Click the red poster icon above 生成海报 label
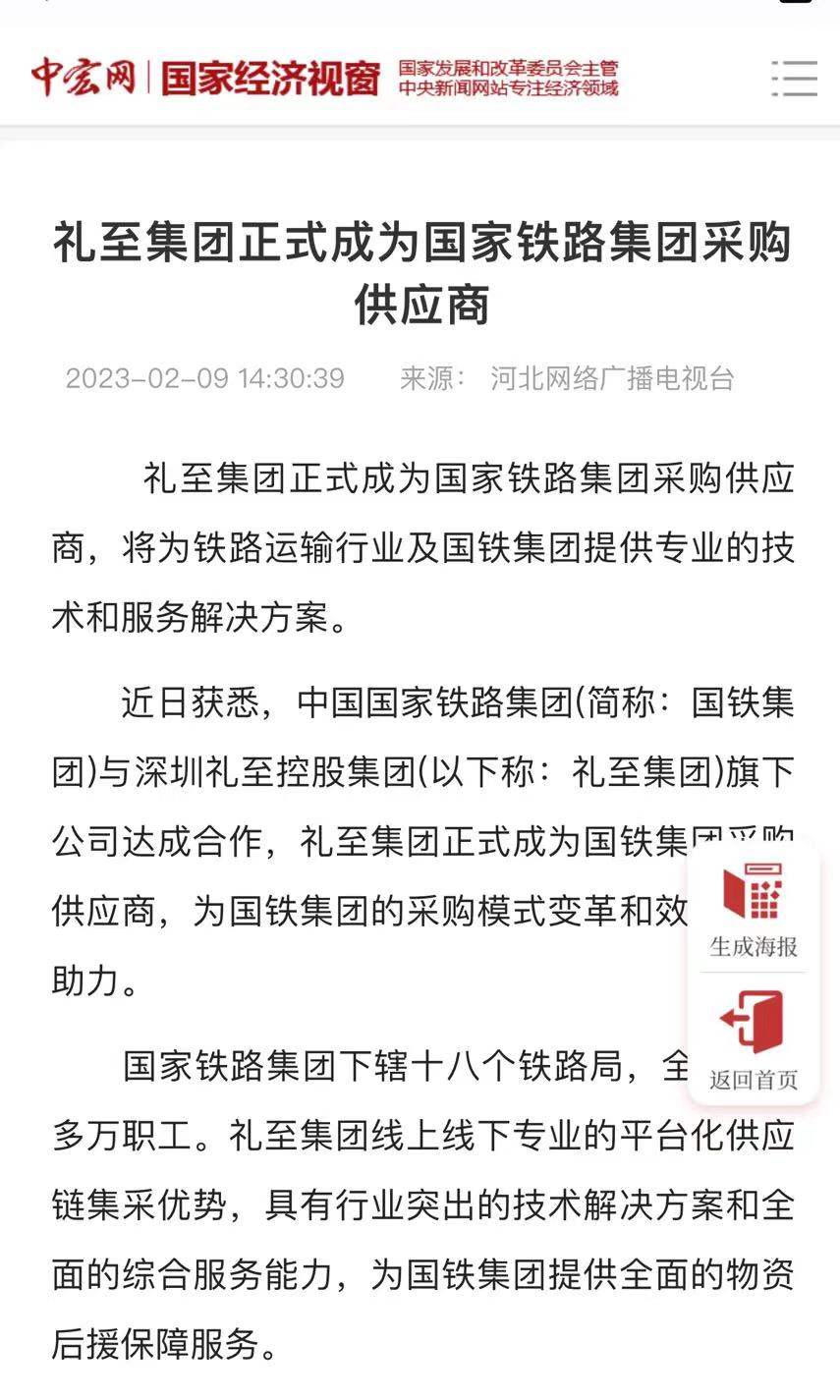This screenshot has height=1400, width=840. point(752,889)
